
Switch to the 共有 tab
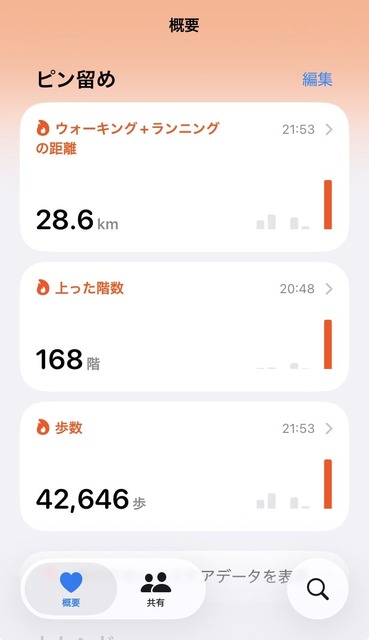pos(156,589)
